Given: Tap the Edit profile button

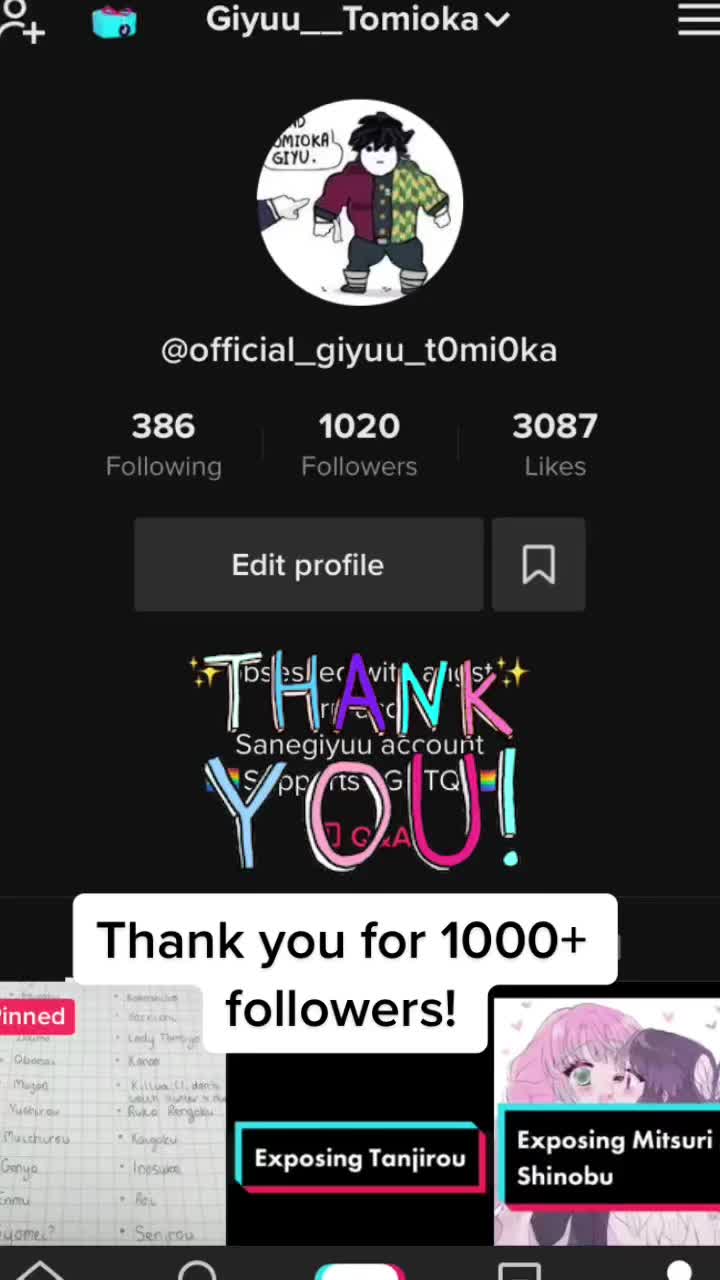Looking at the screenshot, I should click(x=308, y=565).
